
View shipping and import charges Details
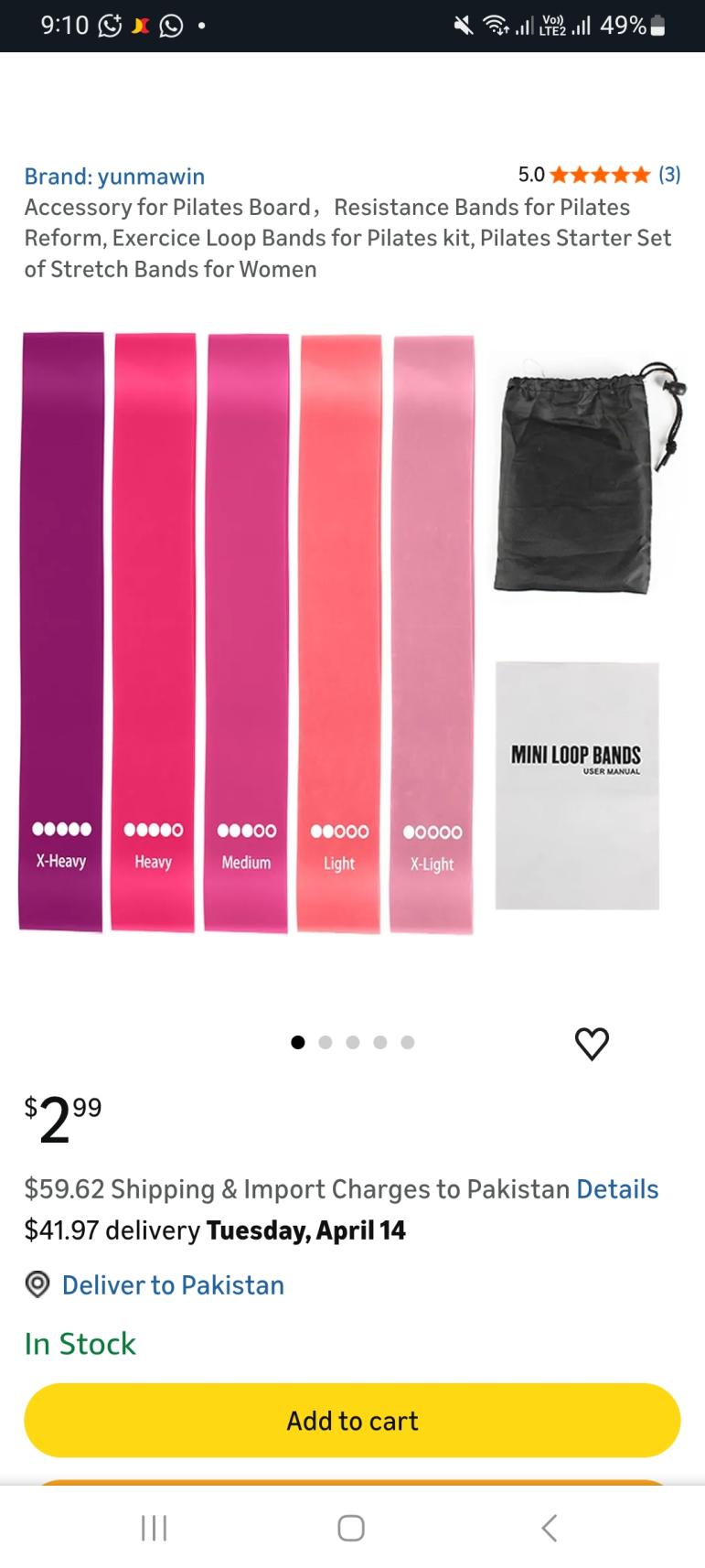point(617,1188)
